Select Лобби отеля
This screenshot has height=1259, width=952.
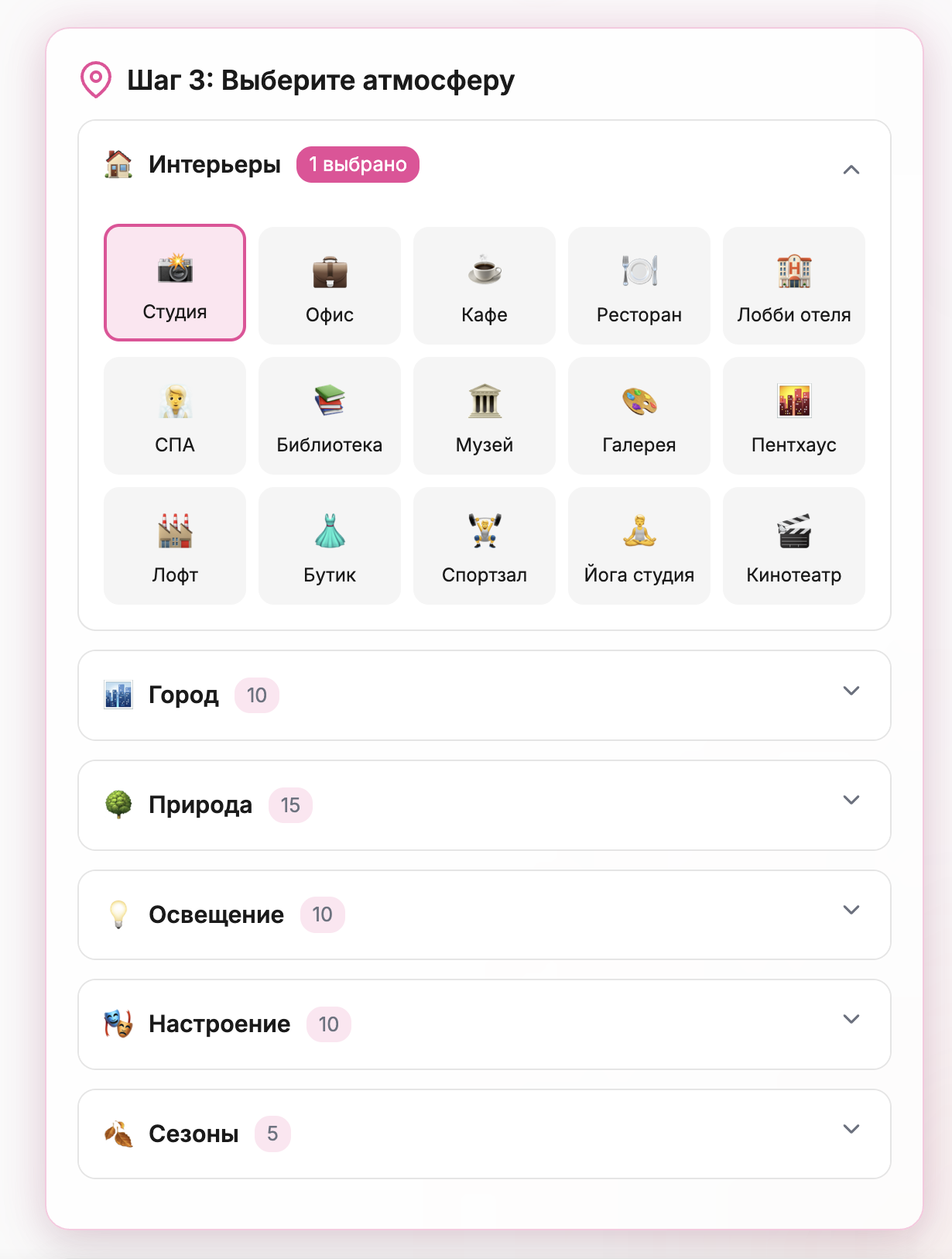(794, 286)
